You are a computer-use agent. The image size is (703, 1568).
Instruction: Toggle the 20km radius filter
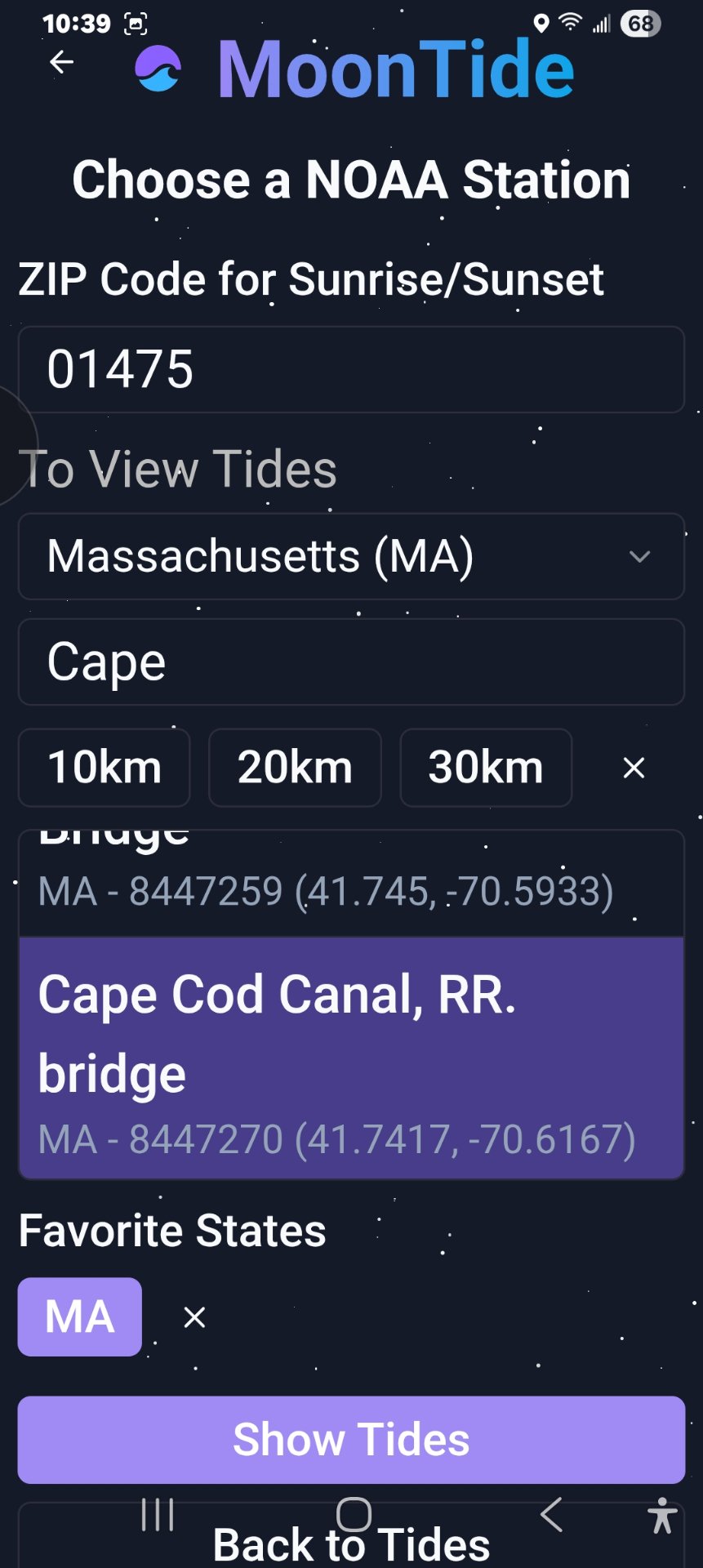pyautogui.click(x=295, y=766)
